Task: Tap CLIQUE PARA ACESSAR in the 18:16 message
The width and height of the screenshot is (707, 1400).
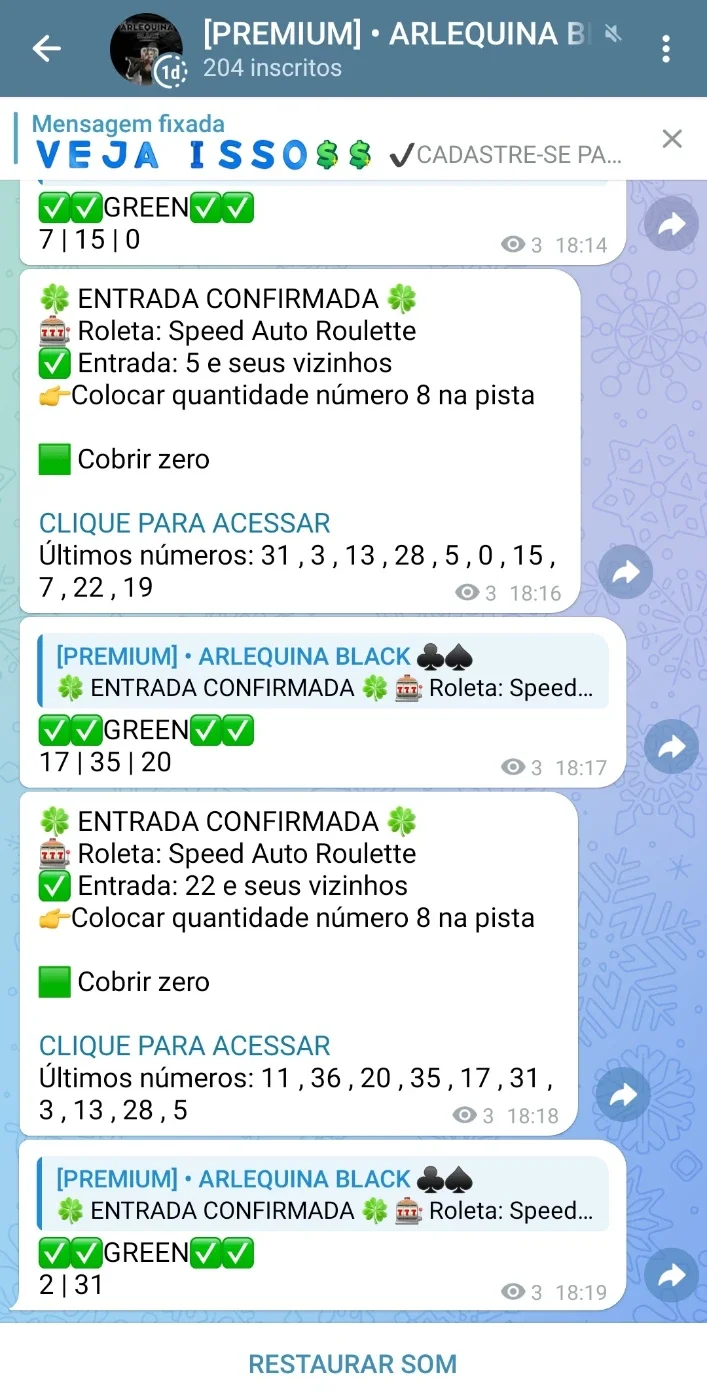Action: [x=184, y=523]
